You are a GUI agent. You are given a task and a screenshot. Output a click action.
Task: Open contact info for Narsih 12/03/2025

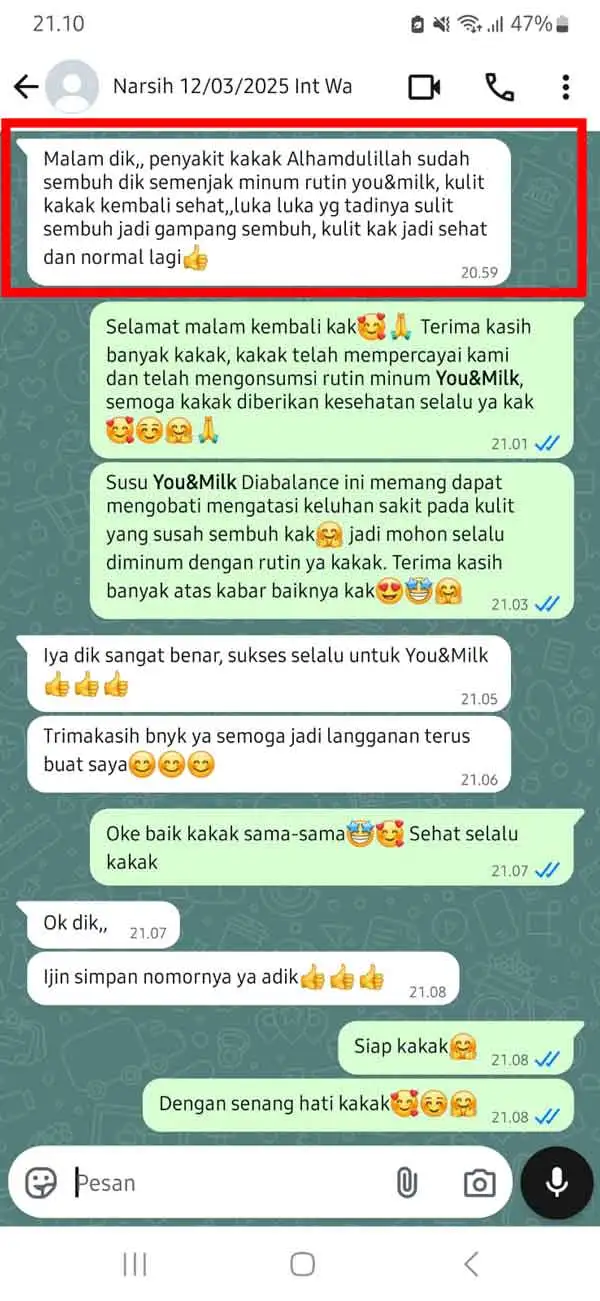(x=232, y=87)
